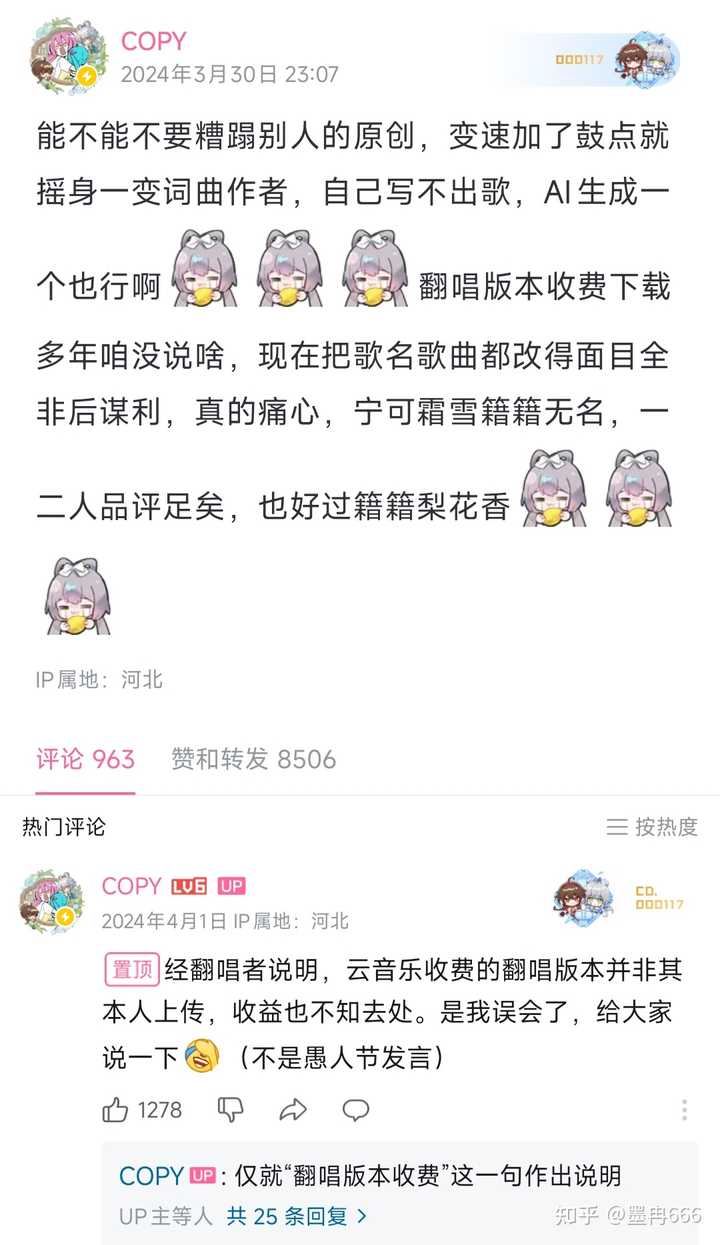Image resolution: width=720 pixels, height=1245 pixels.
Task: Share the pinned comment
Action: click(293, 1109)
